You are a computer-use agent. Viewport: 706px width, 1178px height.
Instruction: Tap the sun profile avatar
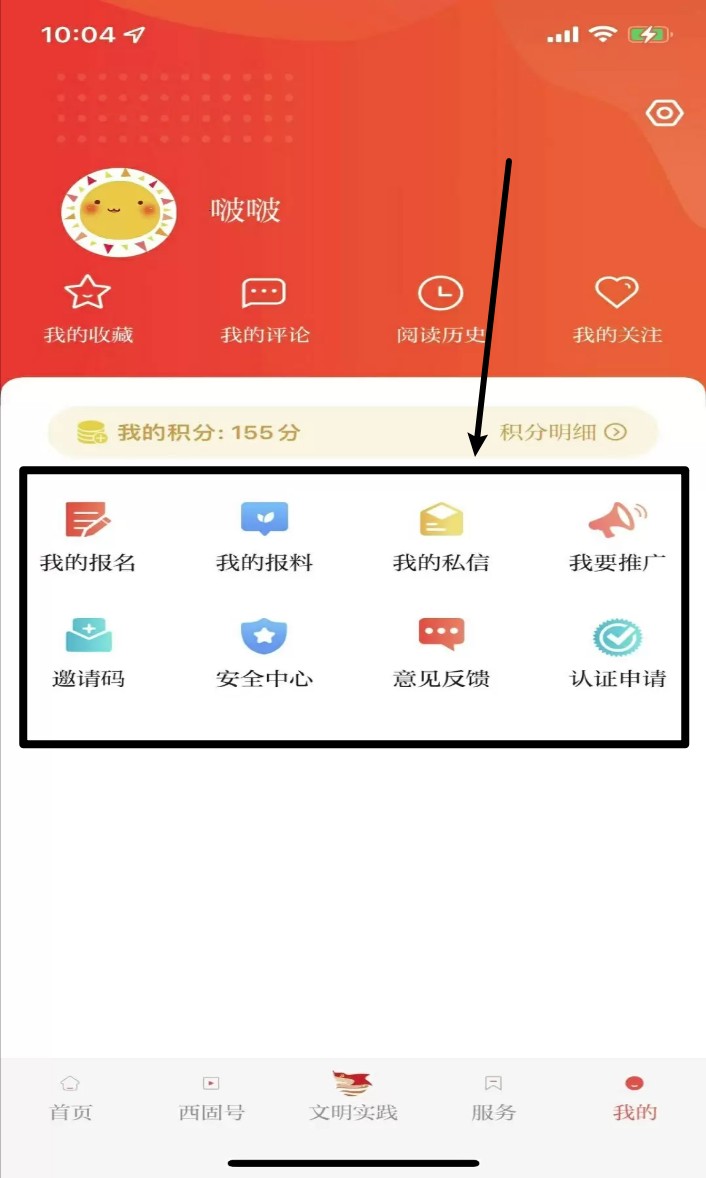118,211
